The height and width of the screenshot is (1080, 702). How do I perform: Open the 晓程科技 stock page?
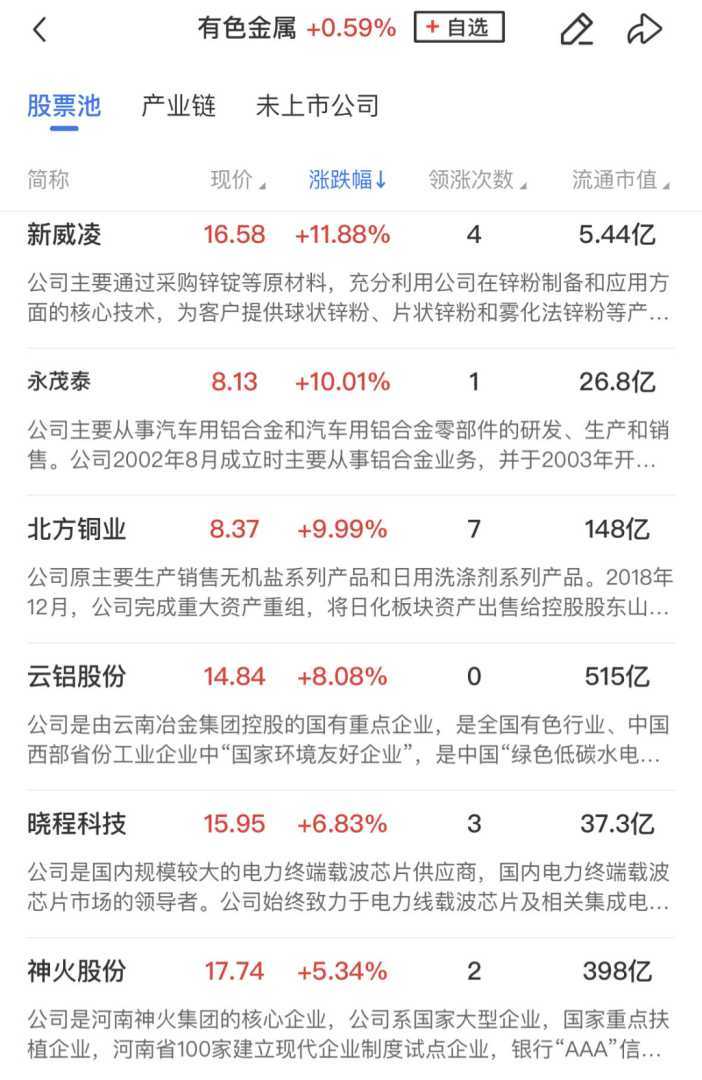(77, 824)
